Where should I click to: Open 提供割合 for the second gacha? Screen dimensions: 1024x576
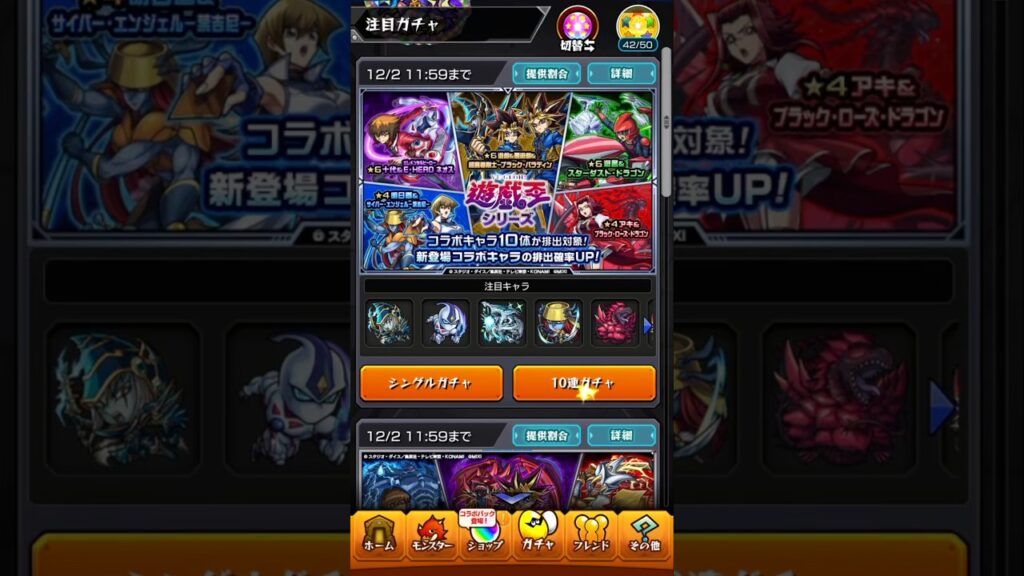click(x=546, y=436)
